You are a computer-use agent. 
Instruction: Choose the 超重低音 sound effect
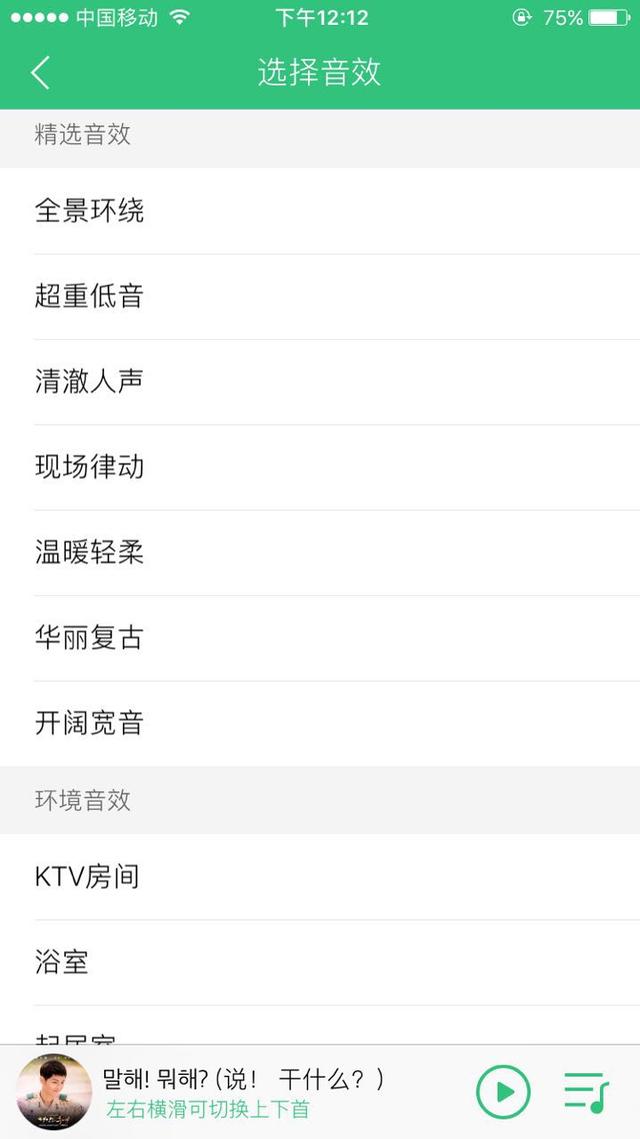pos(320,296)
